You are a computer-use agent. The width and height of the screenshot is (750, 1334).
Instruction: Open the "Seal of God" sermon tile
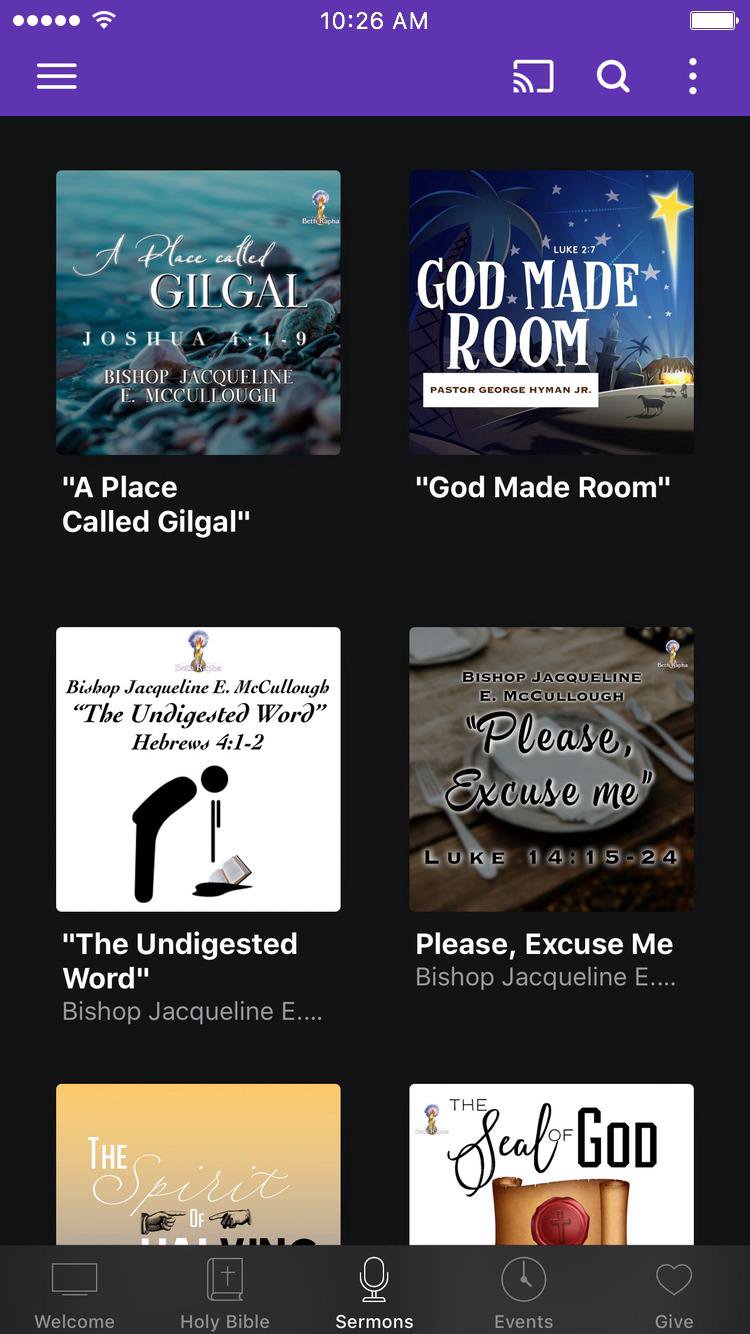[x=551, y=1165]
